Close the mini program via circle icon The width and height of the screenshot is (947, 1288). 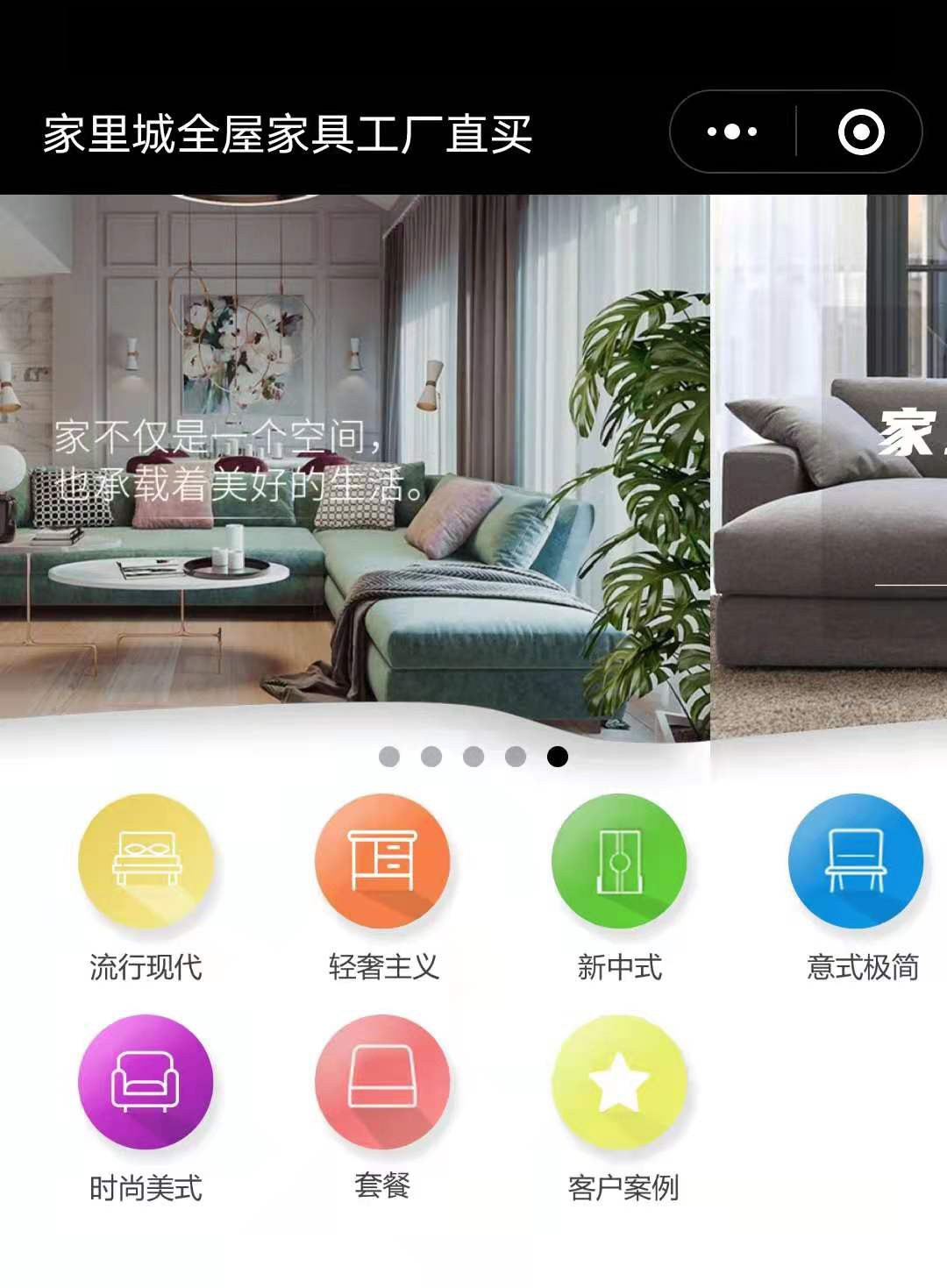pos(860,132)
